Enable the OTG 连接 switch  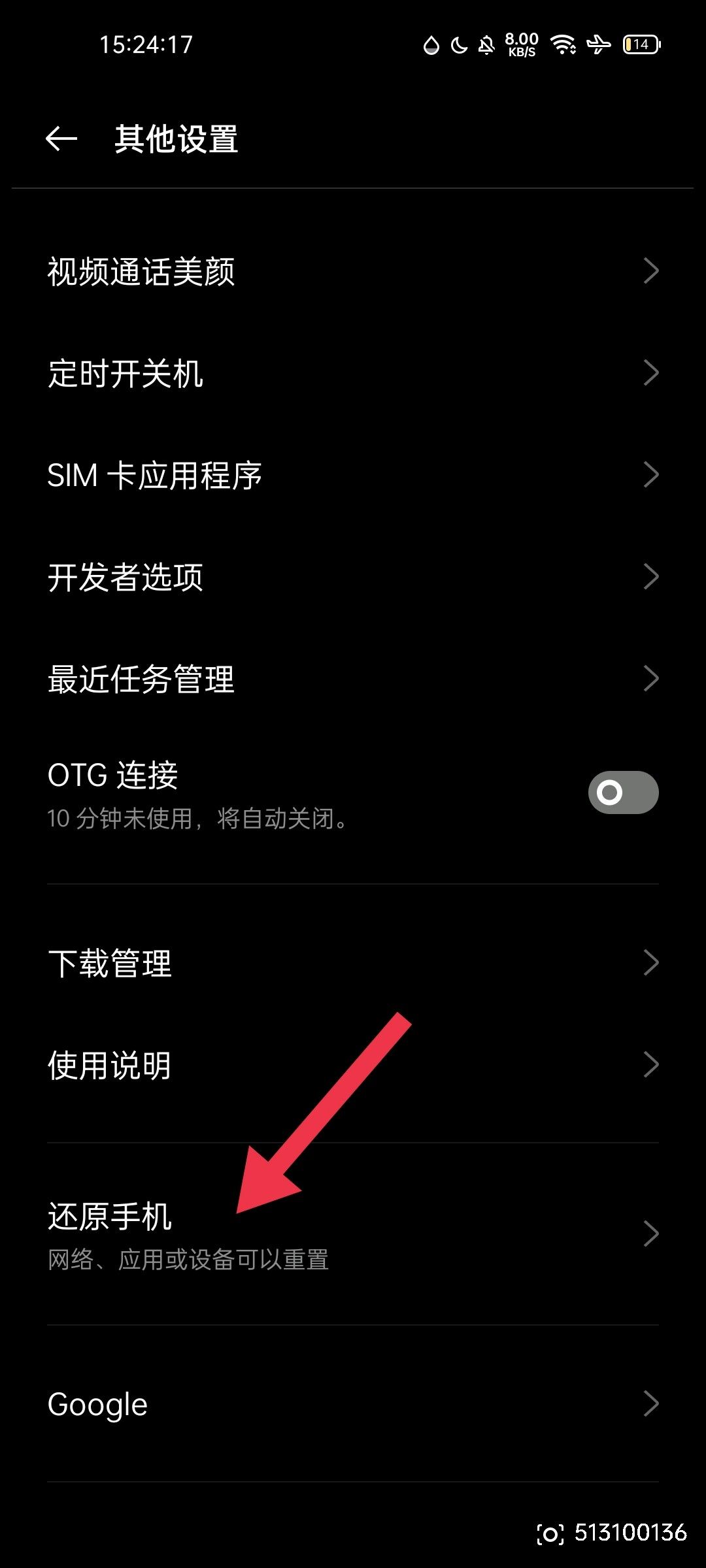click(622, 792)
